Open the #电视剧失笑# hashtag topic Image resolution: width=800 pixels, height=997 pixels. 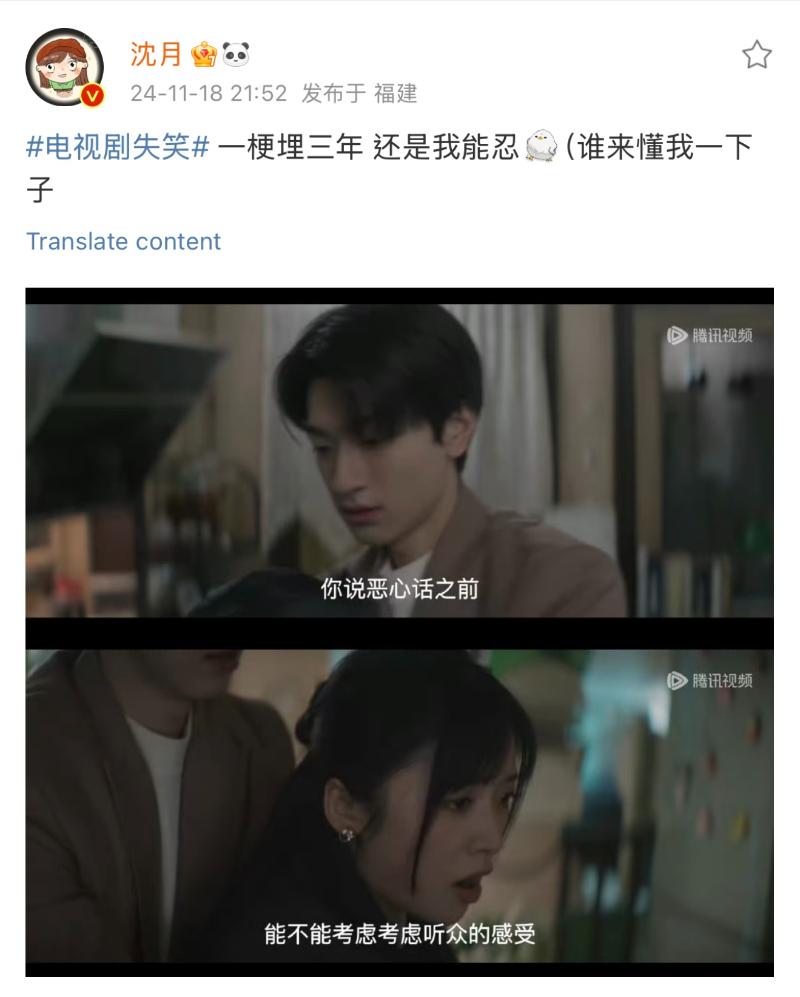point(118,148)
